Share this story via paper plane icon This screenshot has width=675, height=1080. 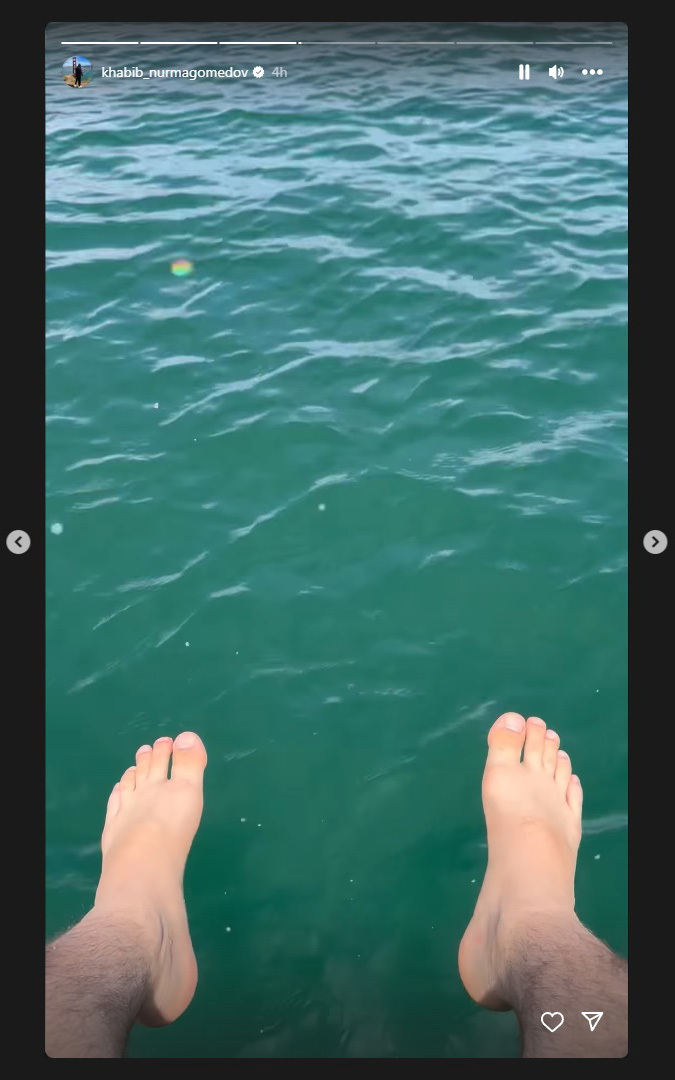pos(593,1021)
